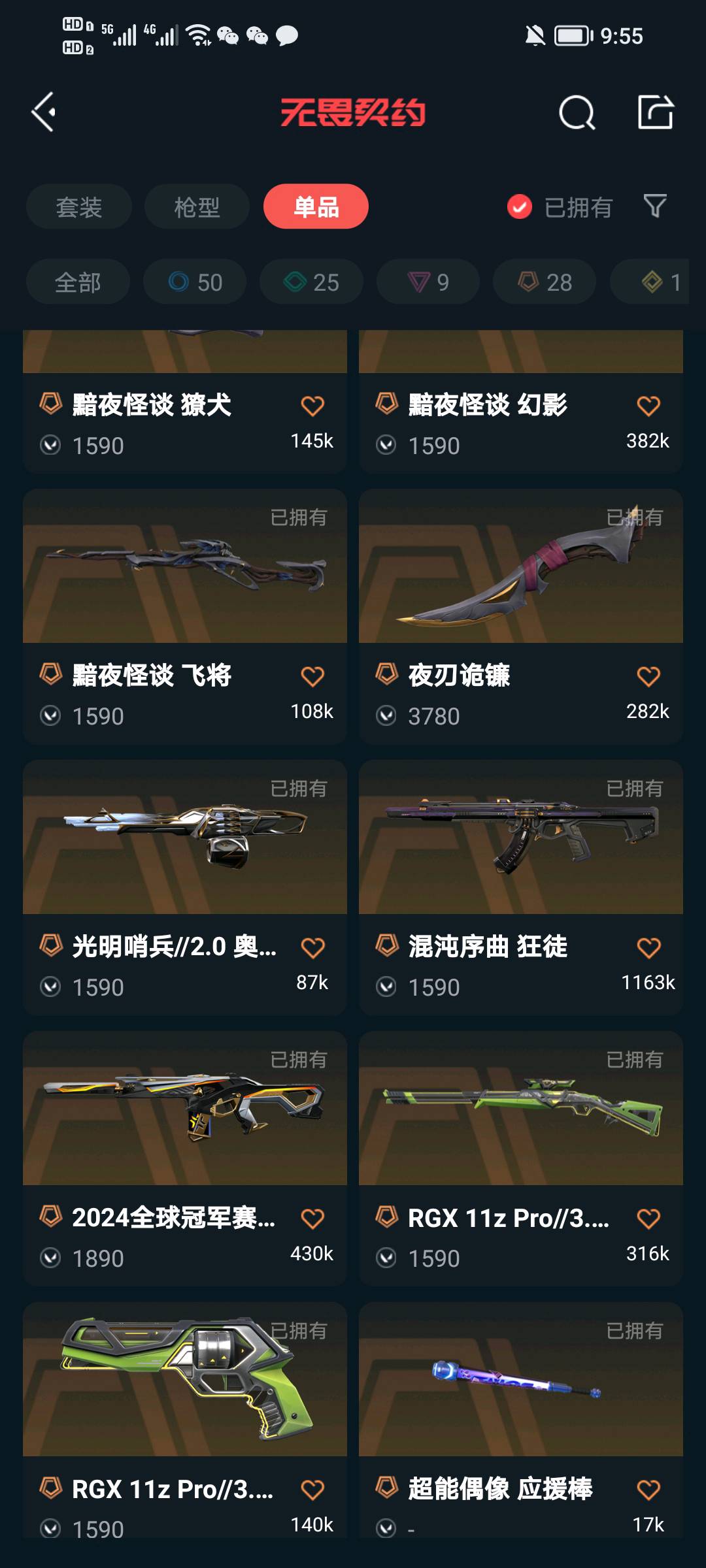Viewport: 706px width, 1568px height.
Task: Toggle the 已拥有 checkbox
Action: pyautogui.click(x=520, y=207)
